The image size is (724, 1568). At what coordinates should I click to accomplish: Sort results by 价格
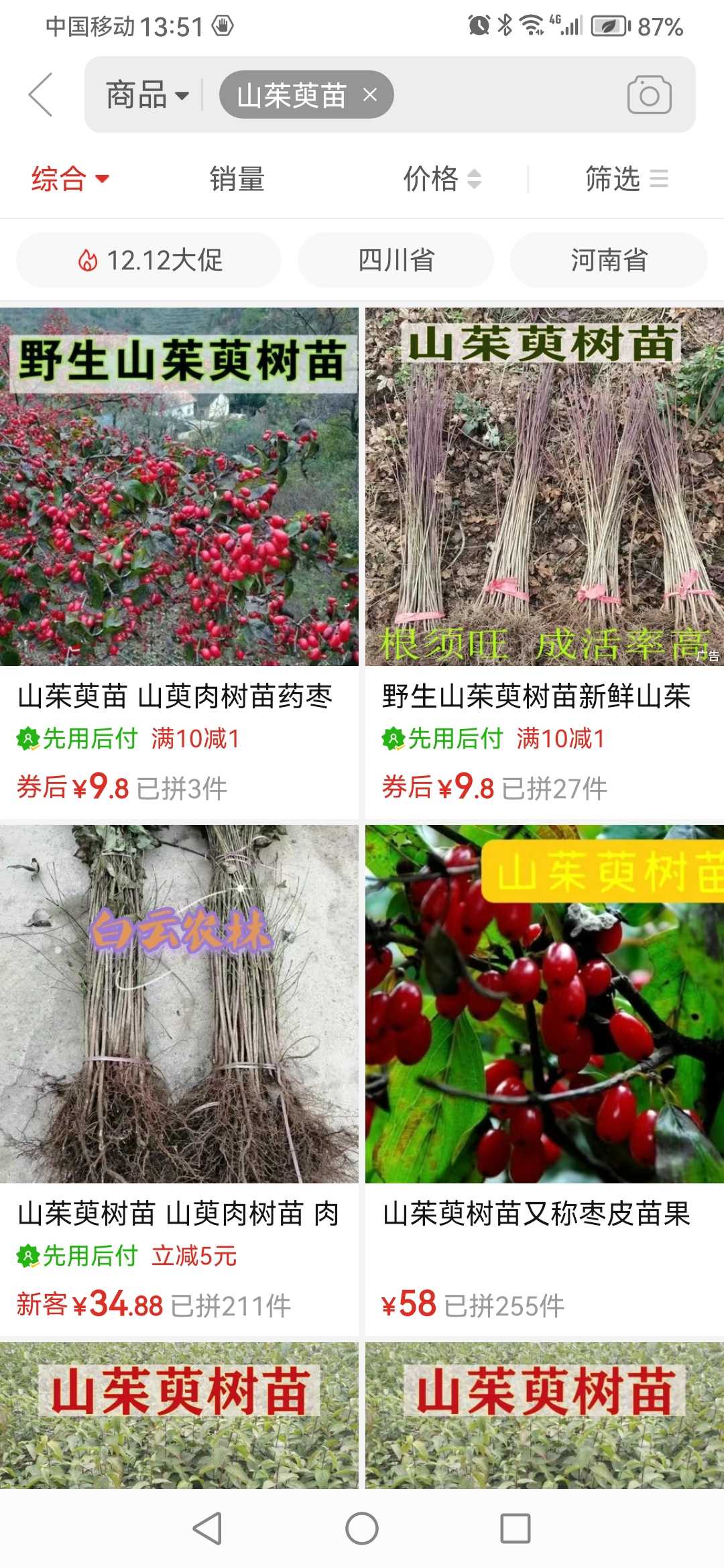click(442, 179)
